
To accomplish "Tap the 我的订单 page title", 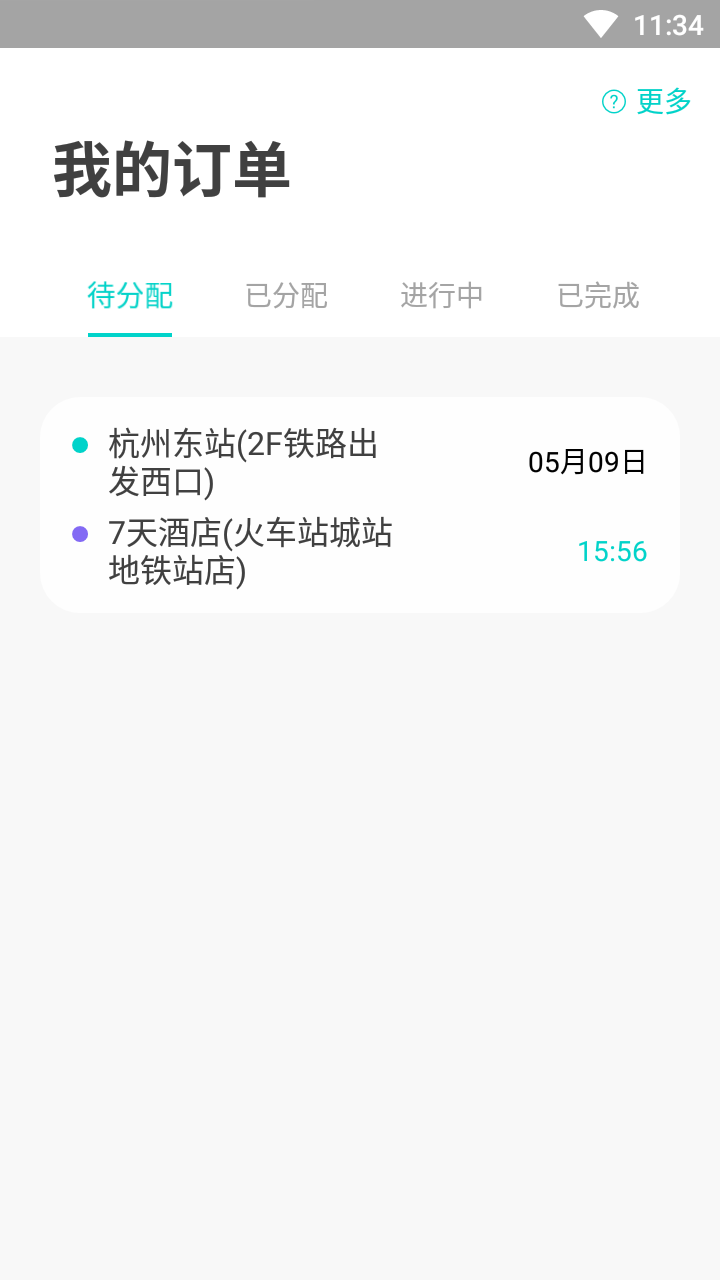I will click(x=170, y=168).
